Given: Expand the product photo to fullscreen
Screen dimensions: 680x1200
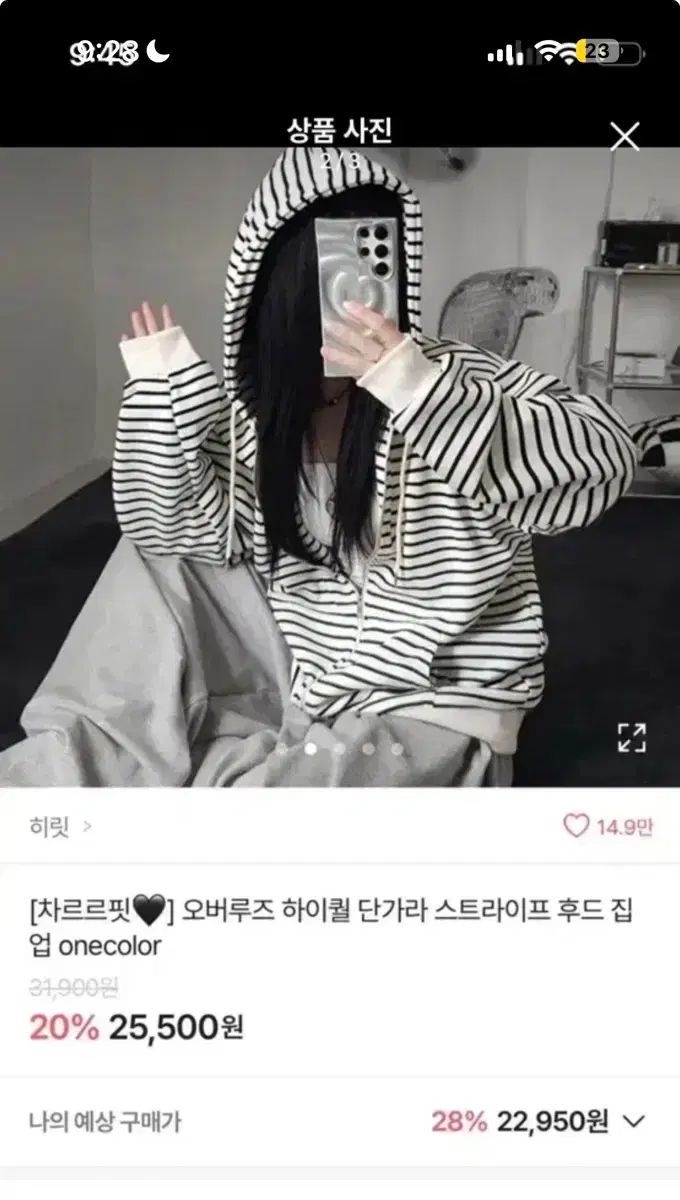Looking at the screenshot, I should click(632, 737).
